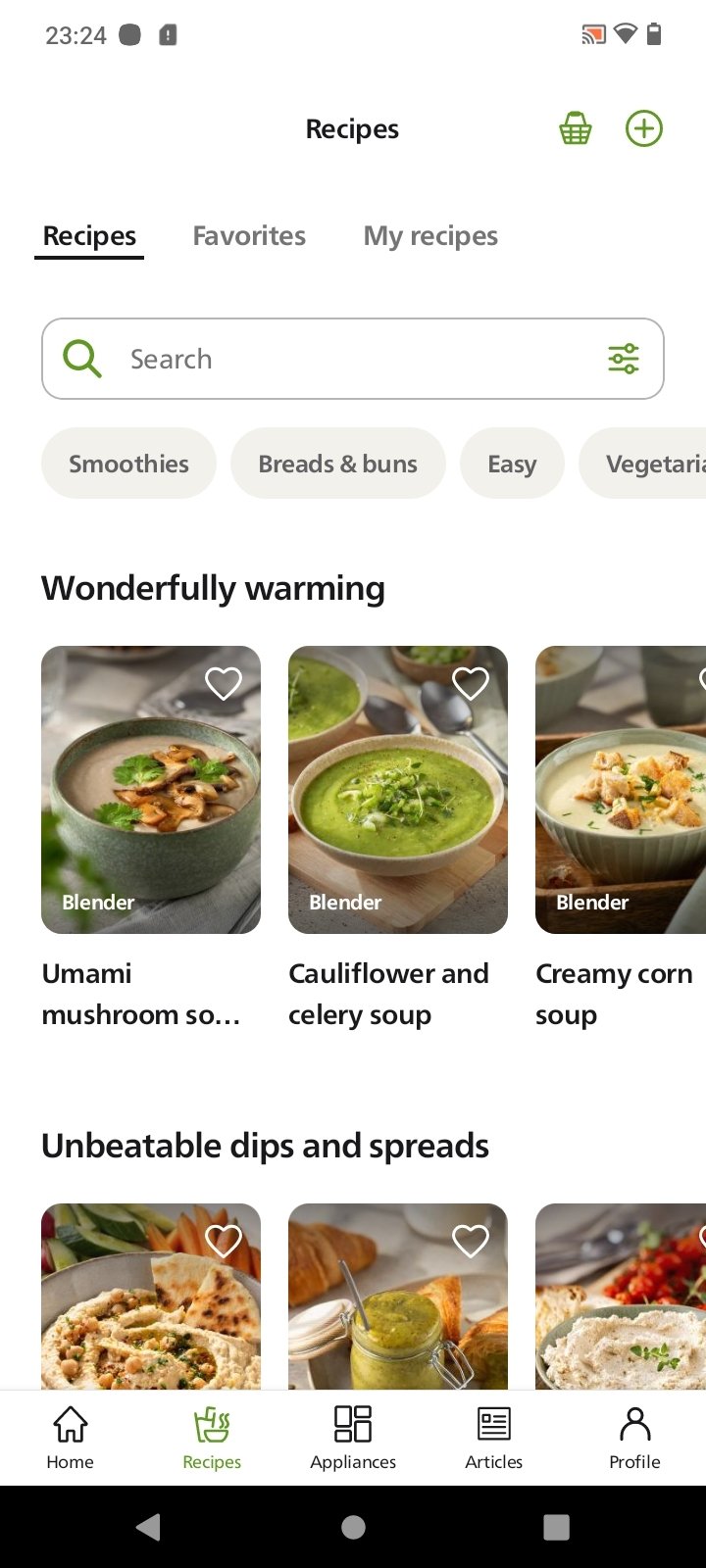The image size is (706, 1568).
Task: Select the Smoothies chip
Action: (128, 464)
